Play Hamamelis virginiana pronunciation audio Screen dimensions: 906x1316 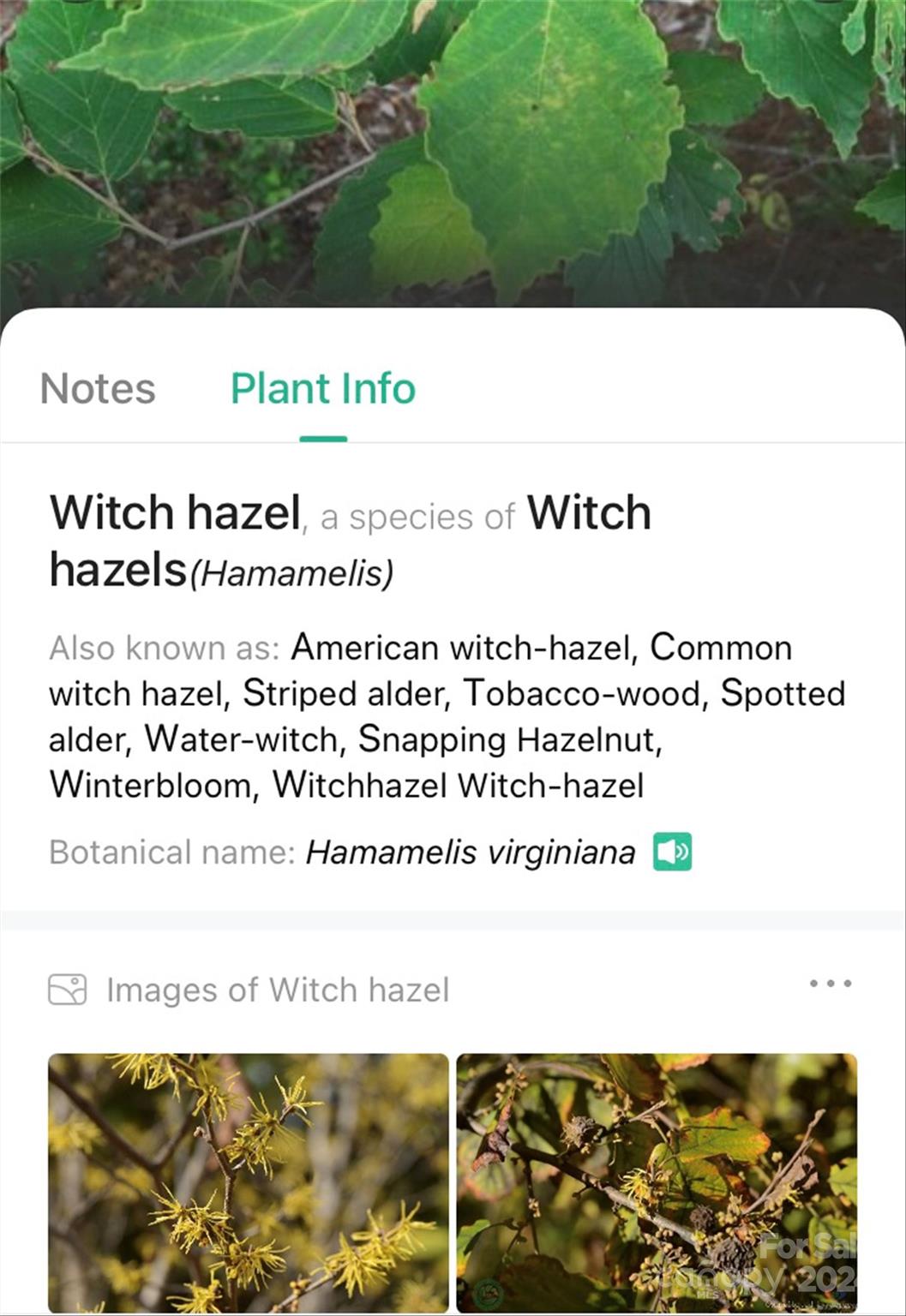click(x=672, y=852)
